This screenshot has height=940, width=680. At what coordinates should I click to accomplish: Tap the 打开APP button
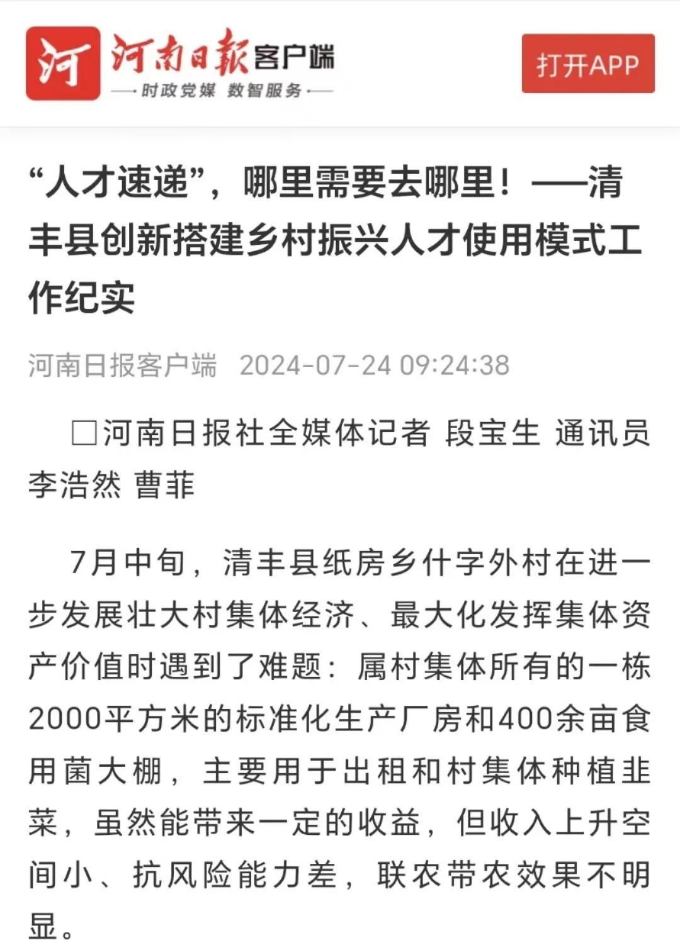[588, 64]
